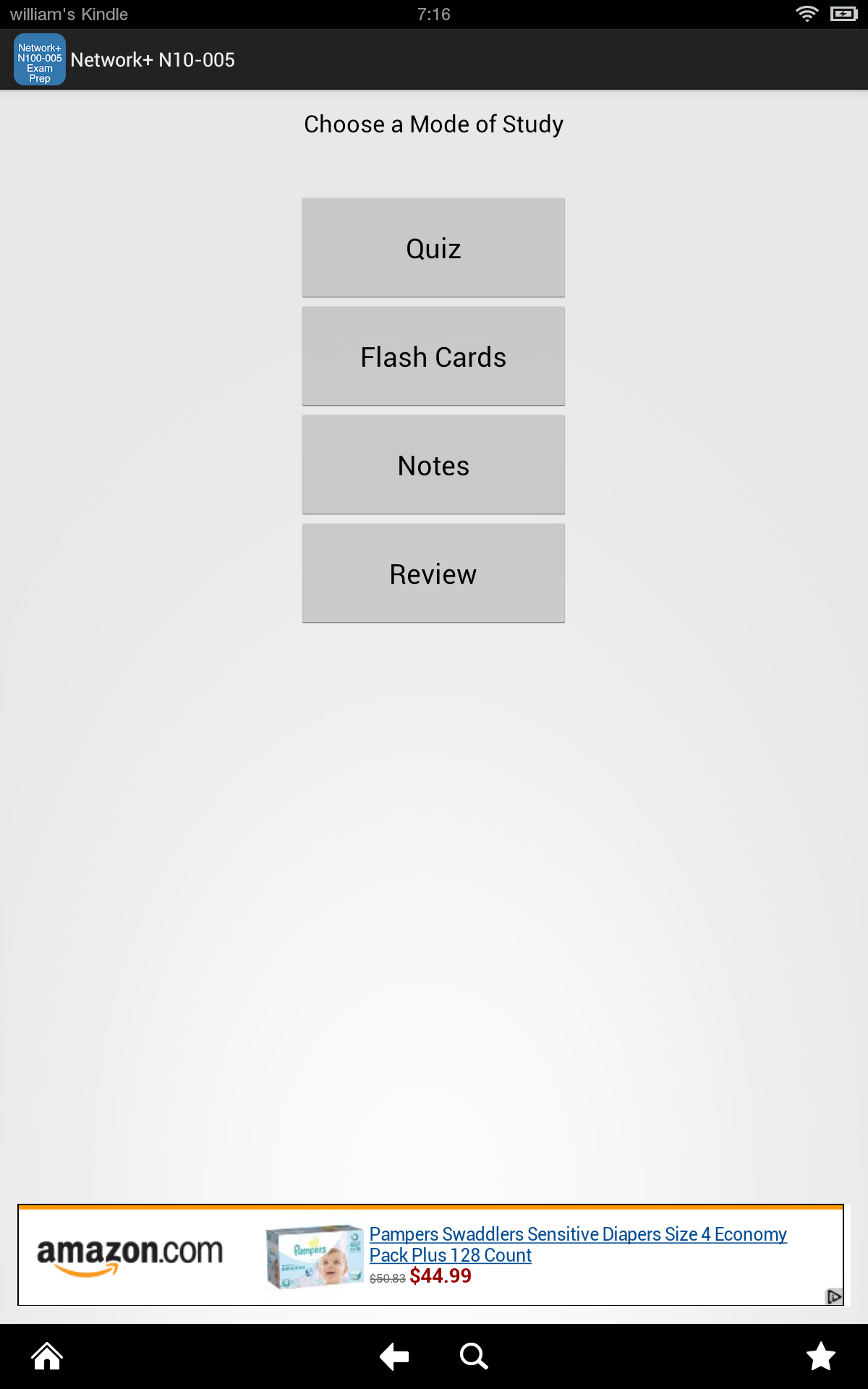Go back using the back arrow
The width and height of the screenshot is (868, 1389).
(x=394, y=1356)
